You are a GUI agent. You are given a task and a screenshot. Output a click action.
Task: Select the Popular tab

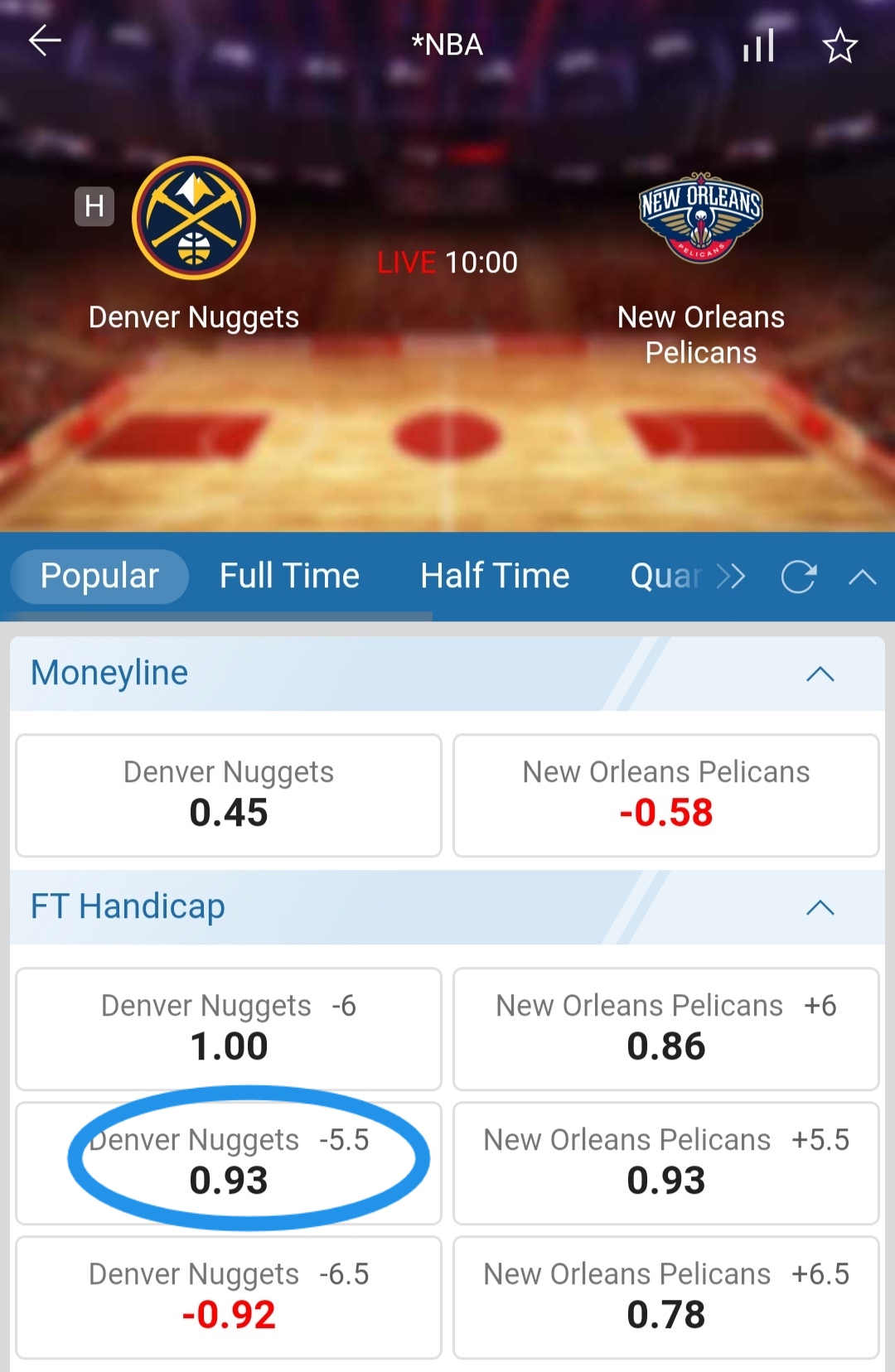pos(99,577)
